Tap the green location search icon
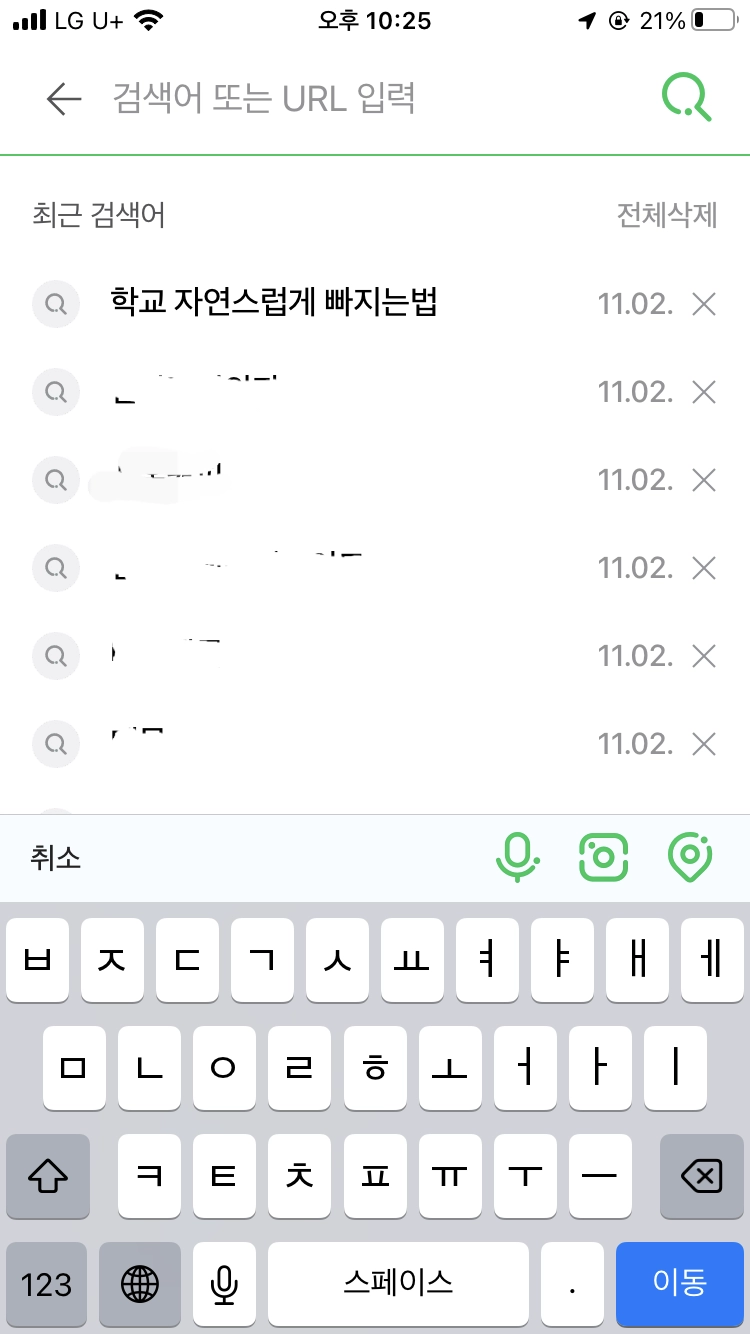750x1334 pixels. pos(687,857)
